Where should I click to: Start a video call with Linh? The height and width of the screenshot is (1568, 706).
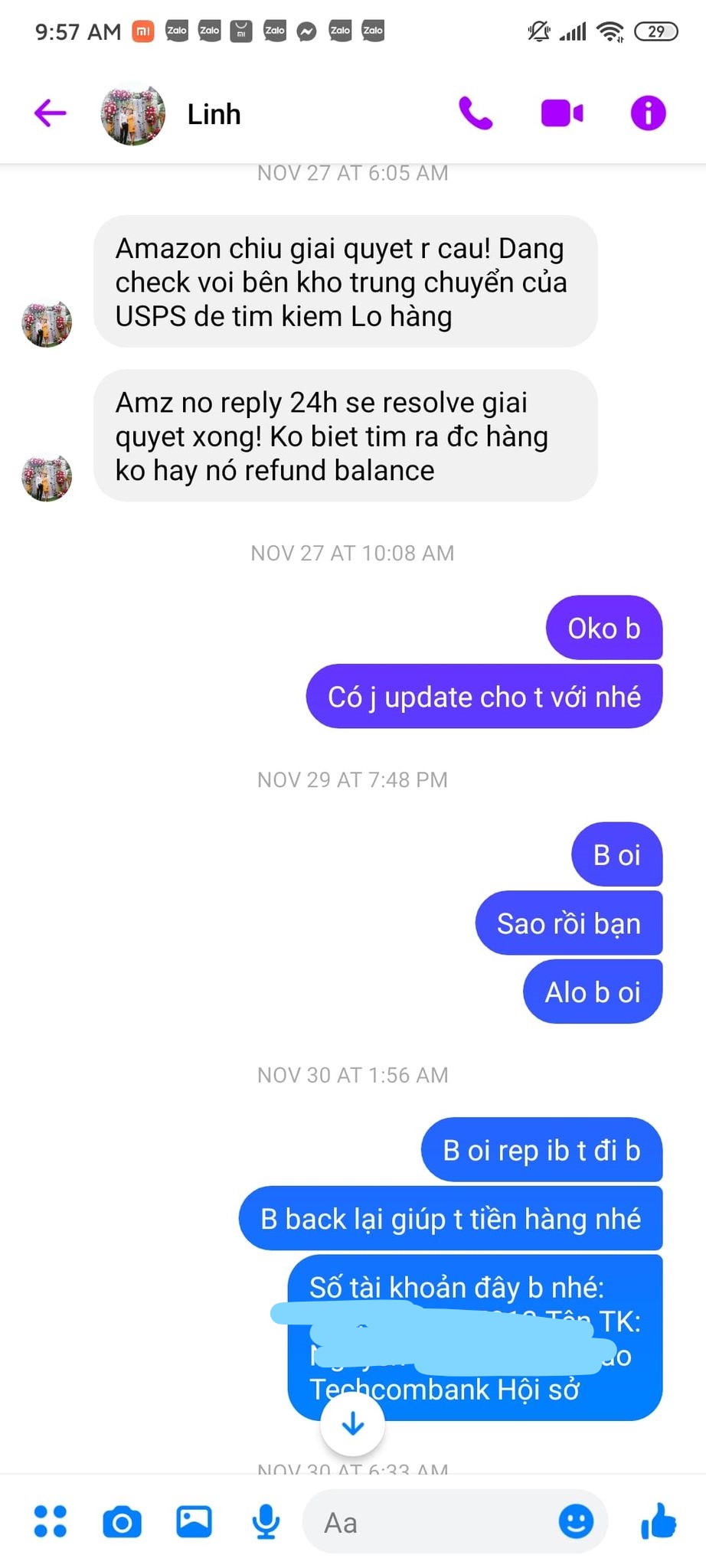click(x=562, y=113)
